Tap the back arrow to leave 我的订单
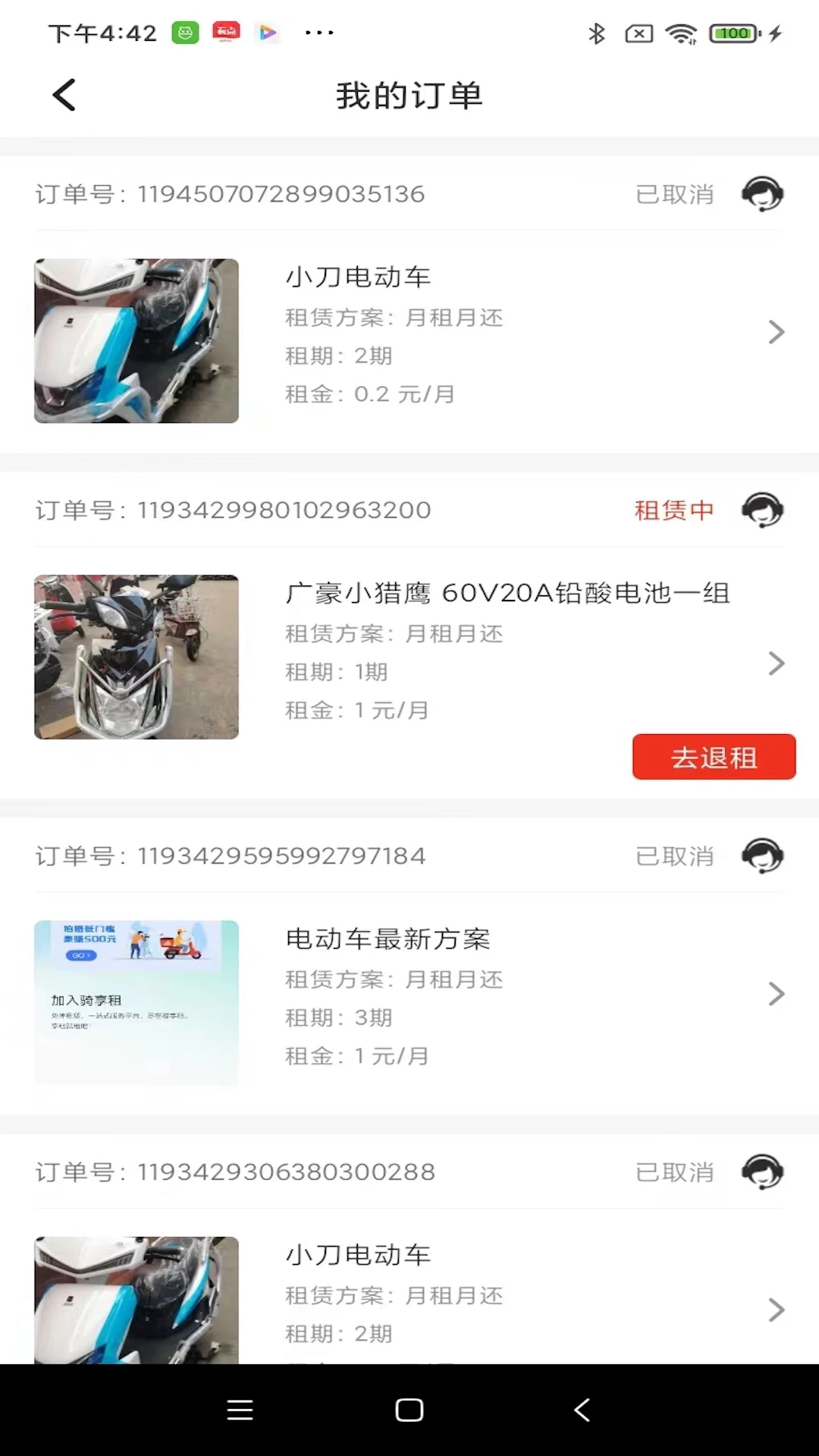The width and height of the screenshot is (819, 1456). coord(64,95)
